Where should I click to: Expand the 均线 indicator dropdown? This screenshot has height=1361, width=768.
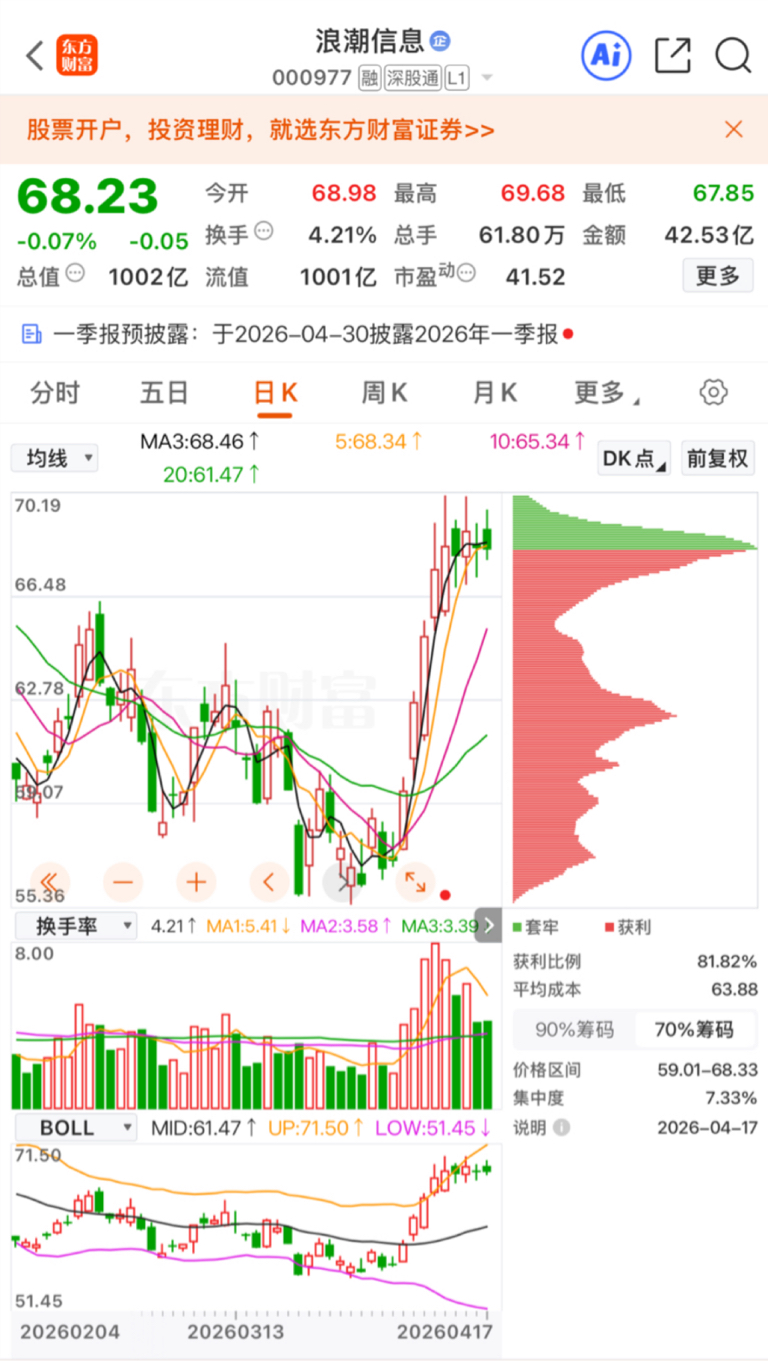55,458
